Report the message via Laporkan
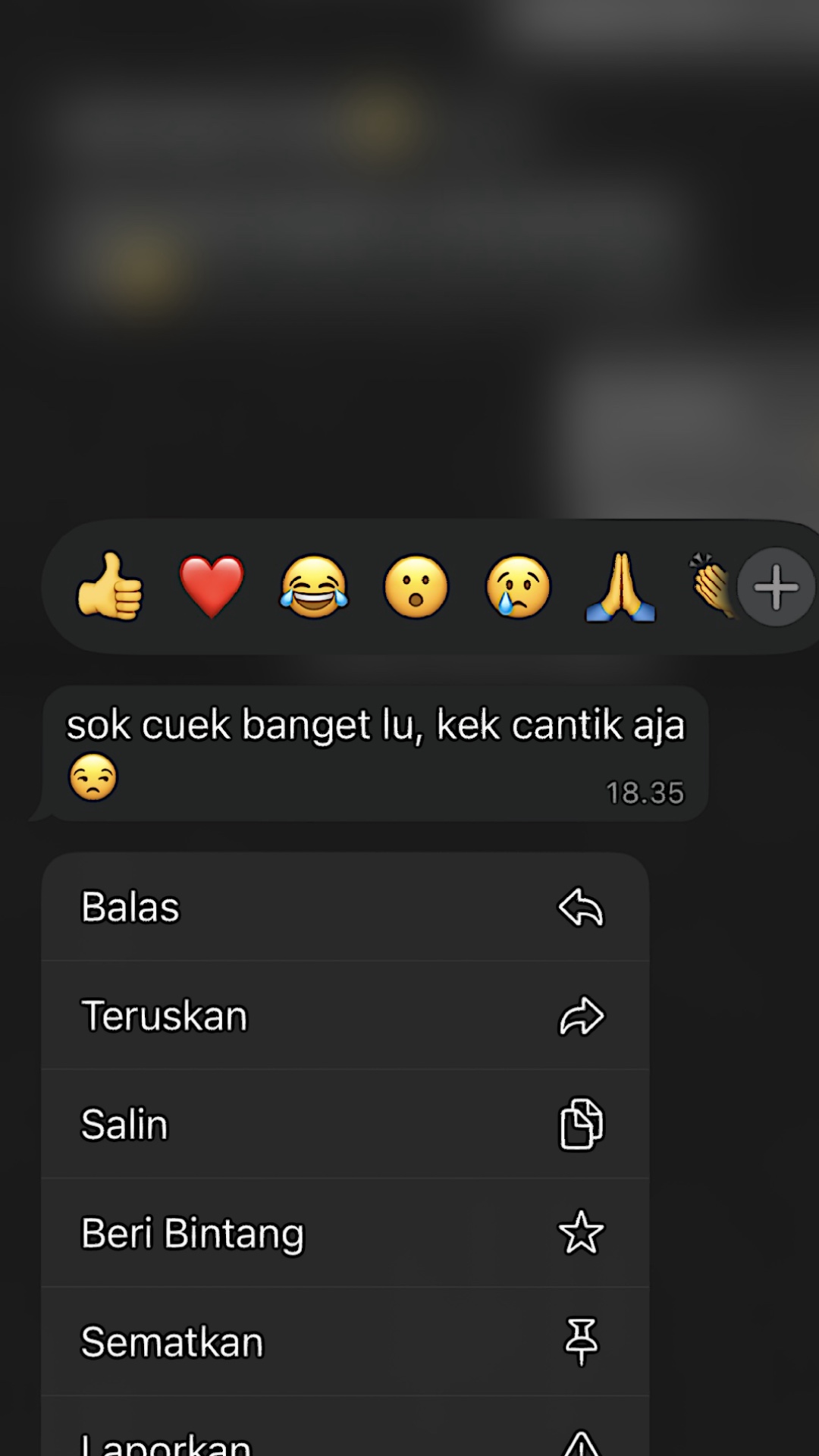 tap(345, 1426)
